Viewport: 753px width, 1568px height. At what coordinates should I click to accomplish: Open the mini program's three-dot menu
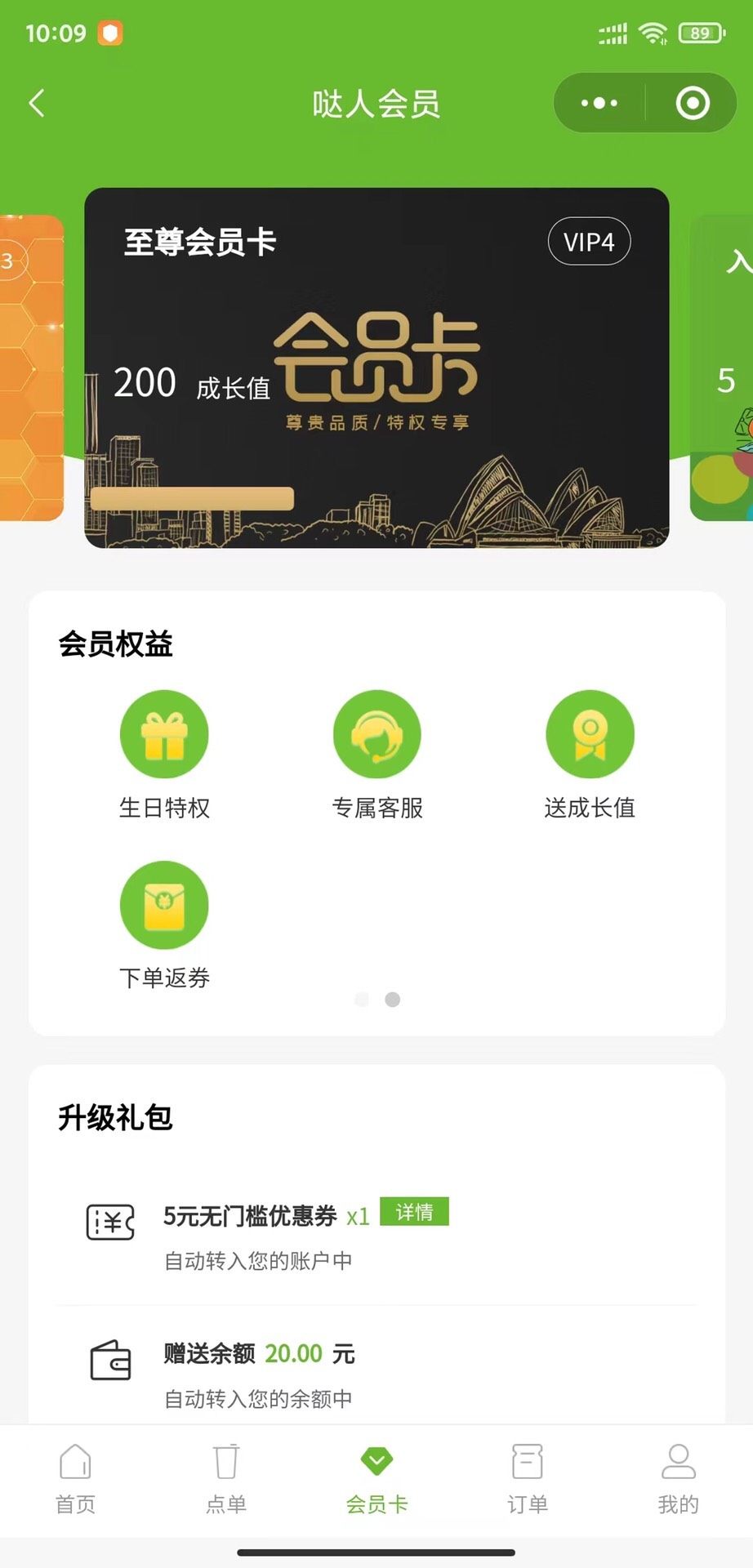[x=599, y=104]
